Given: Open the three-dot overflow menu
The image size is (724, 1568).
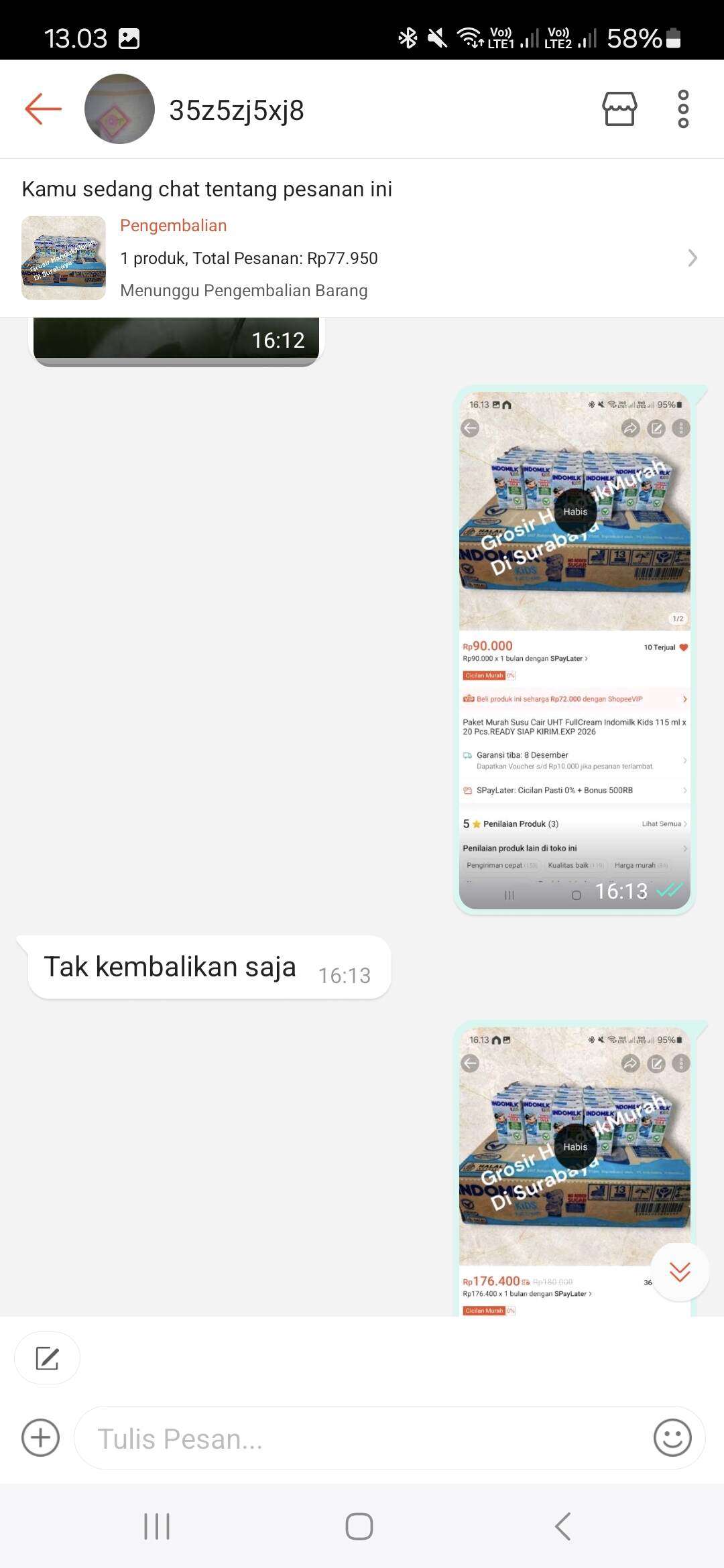Looking at the screenshot, I should pyautogui.click(x=683, y=109).
